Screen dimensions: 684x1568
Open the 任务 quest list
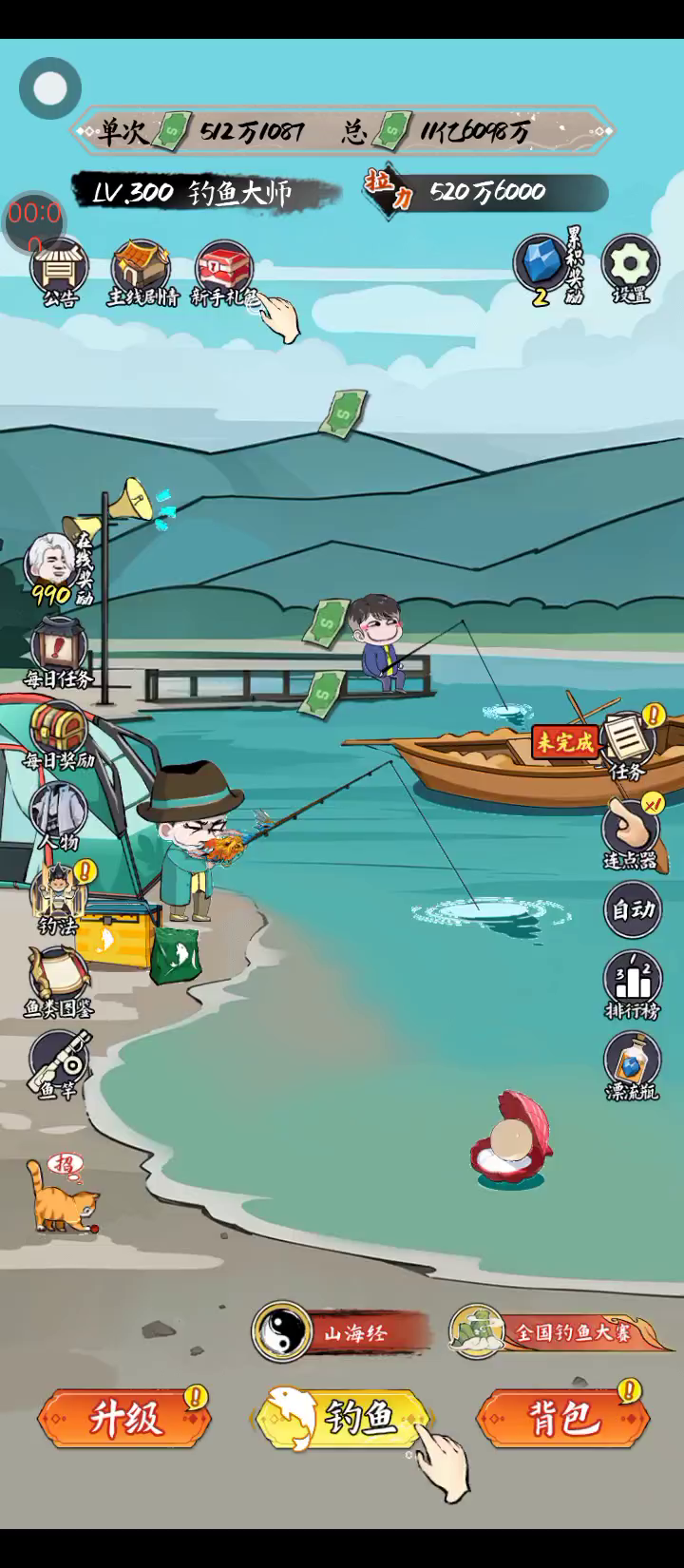pos(627,741)
